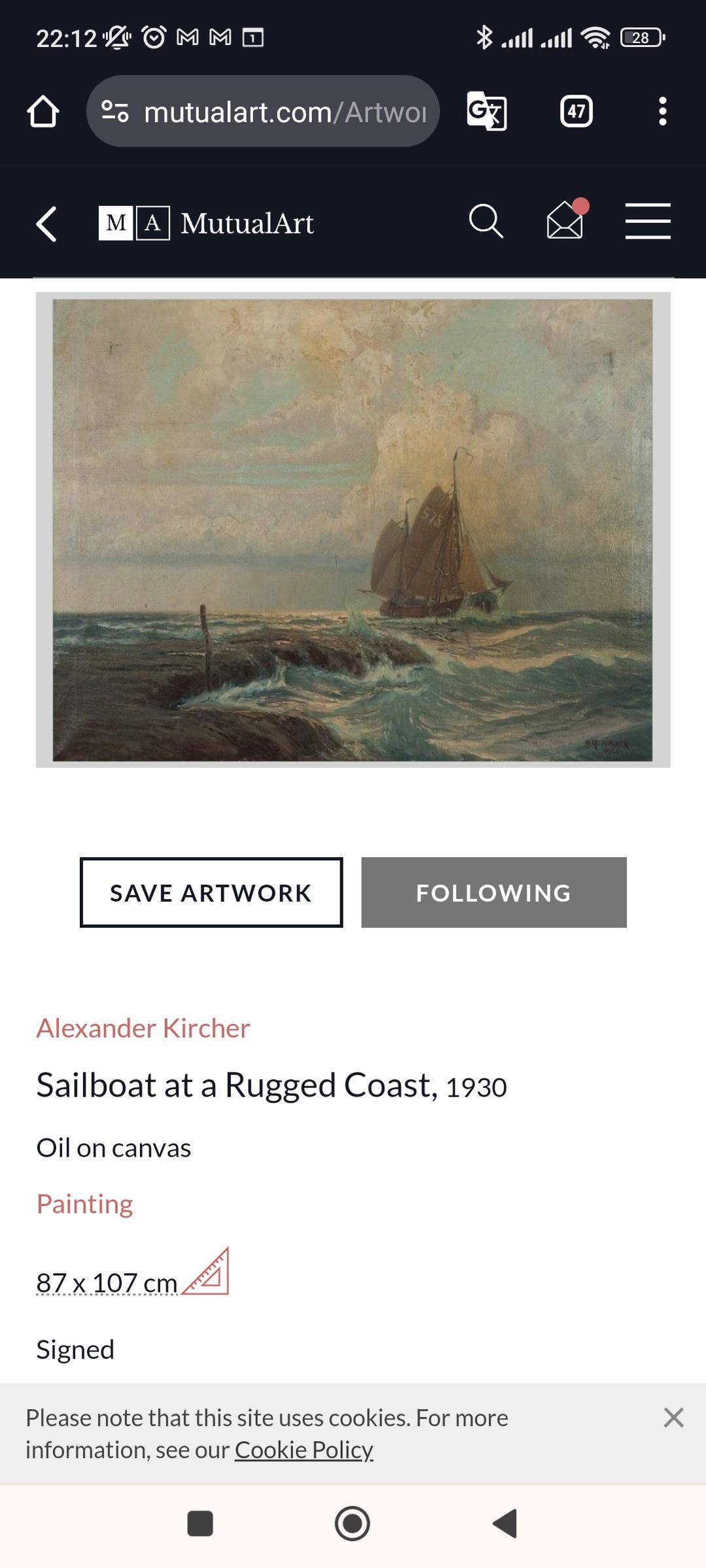Open the Cookie Policy link
Screen dimensions: 706x1568
click(304, 1450)
